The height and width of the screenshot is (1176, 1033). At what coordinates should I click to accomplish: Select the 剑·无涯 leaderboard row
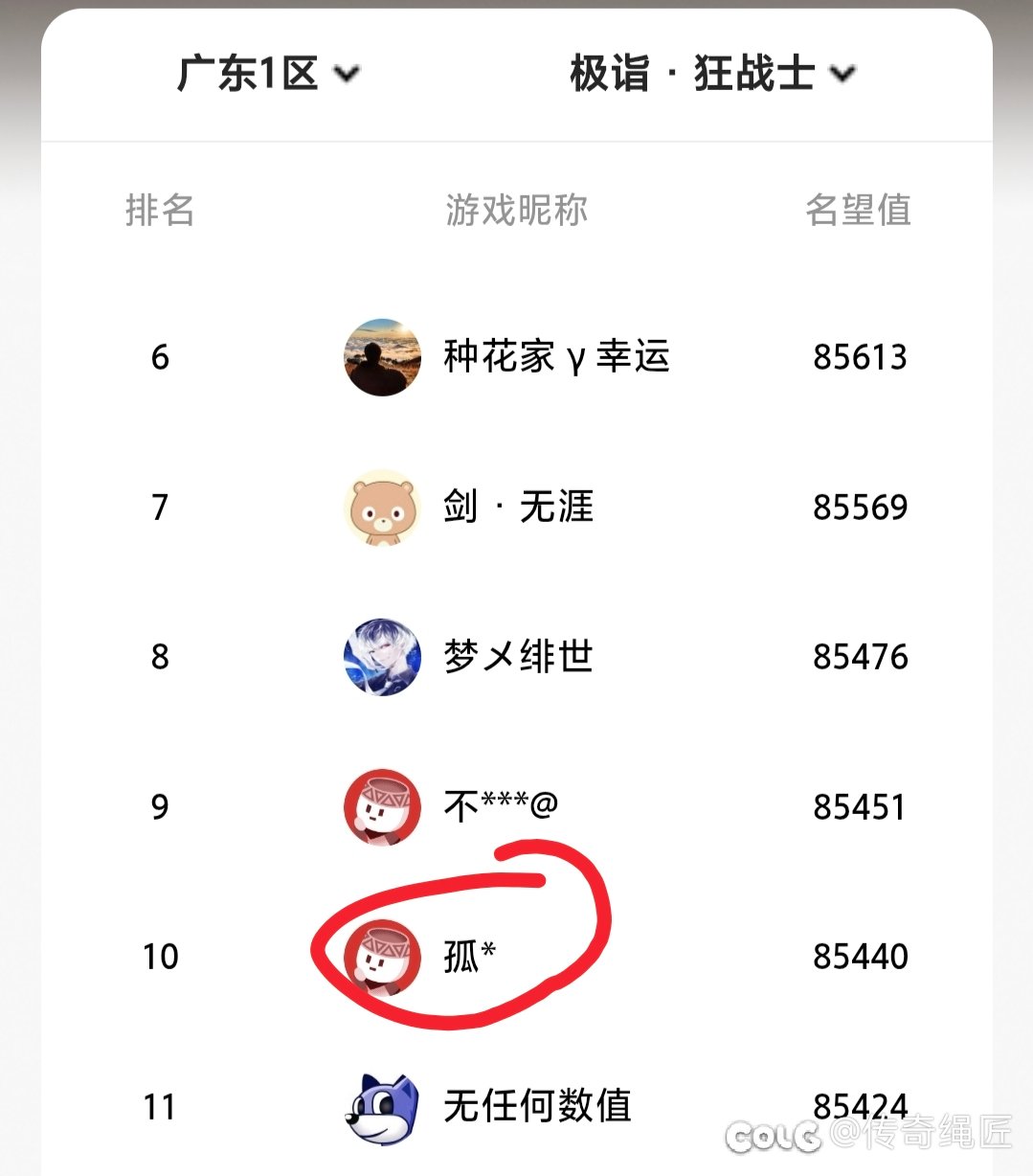pyautogui.click(x=518, y=507)
